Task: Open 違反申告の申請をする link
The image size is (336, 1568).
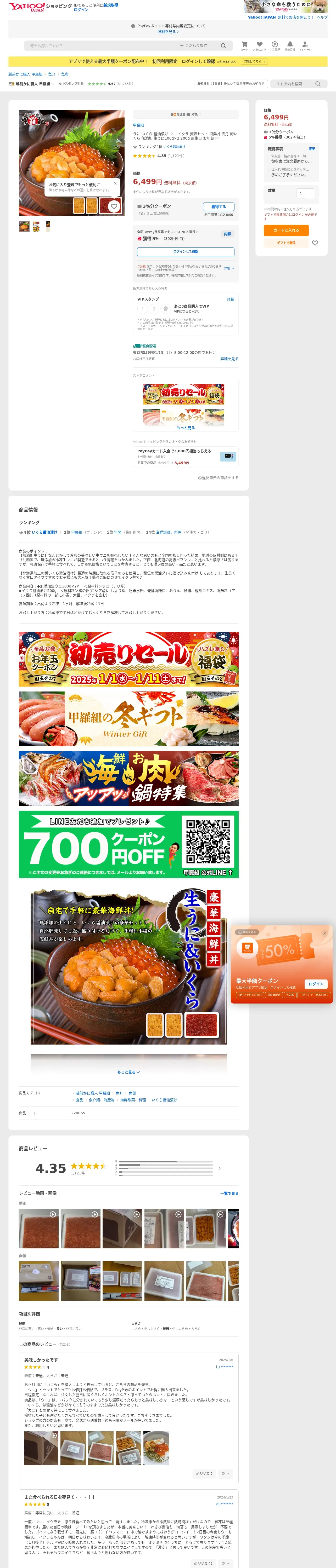Action: click(218, 478)
